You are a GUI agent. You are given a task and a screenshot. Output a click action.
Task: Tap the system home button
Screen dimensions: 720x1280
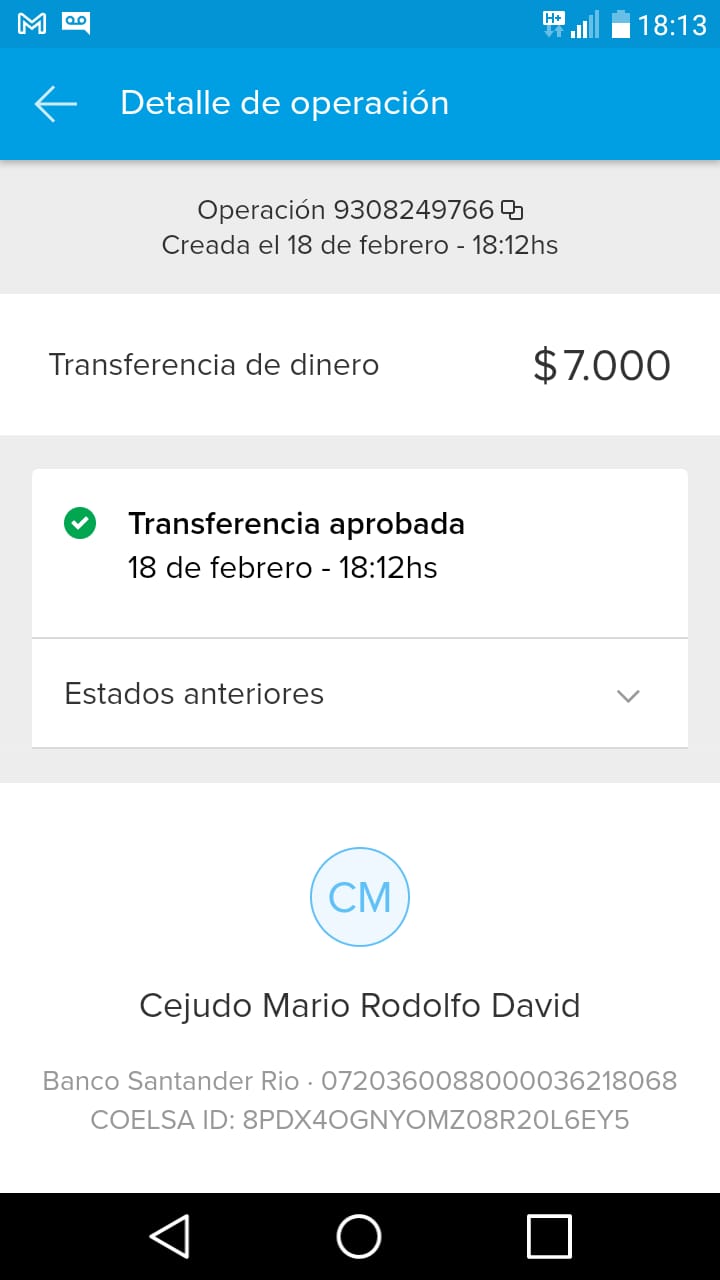pos(359,1236)
